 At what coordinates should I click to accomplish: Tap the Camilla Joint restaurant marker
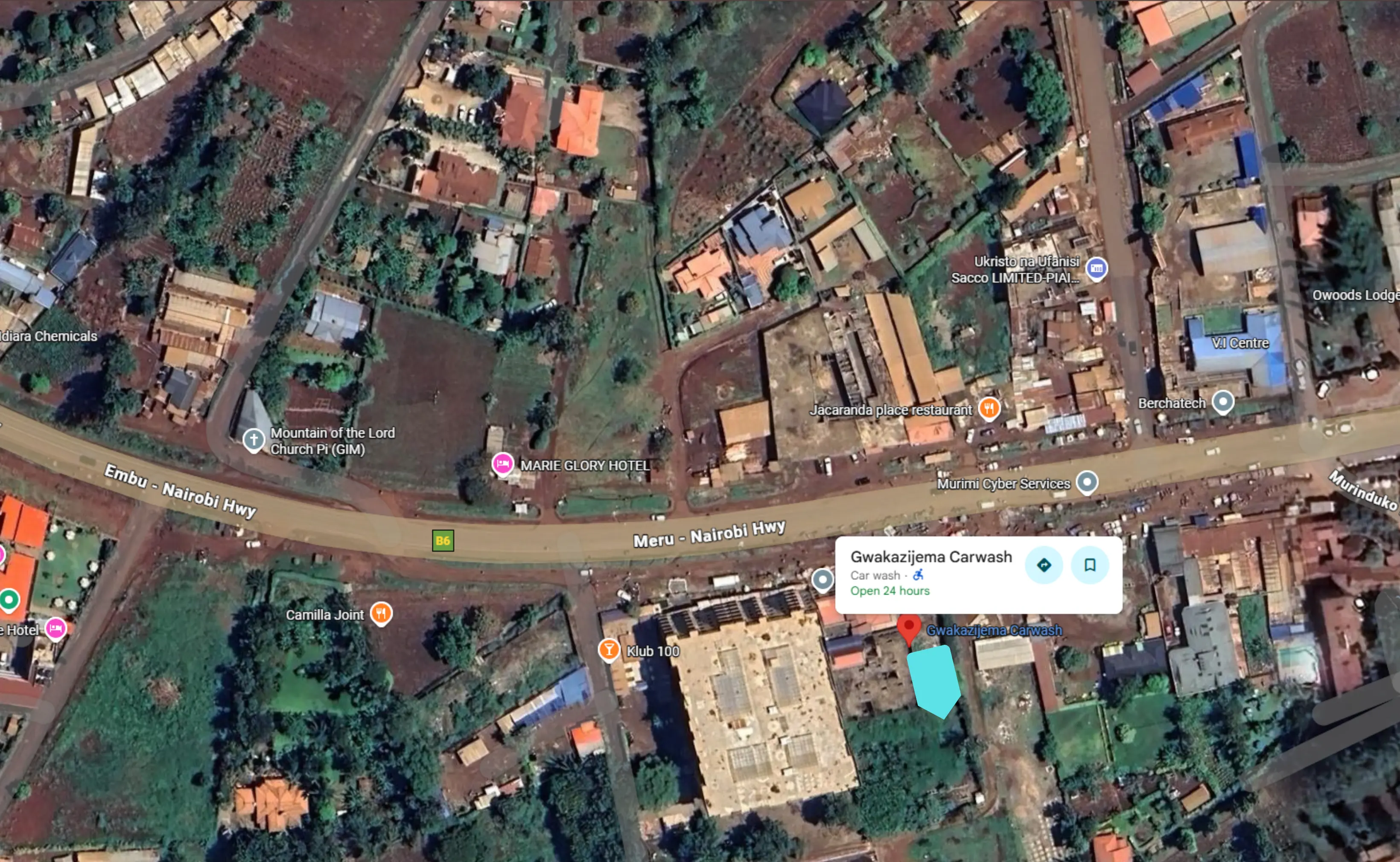point(381,614)
